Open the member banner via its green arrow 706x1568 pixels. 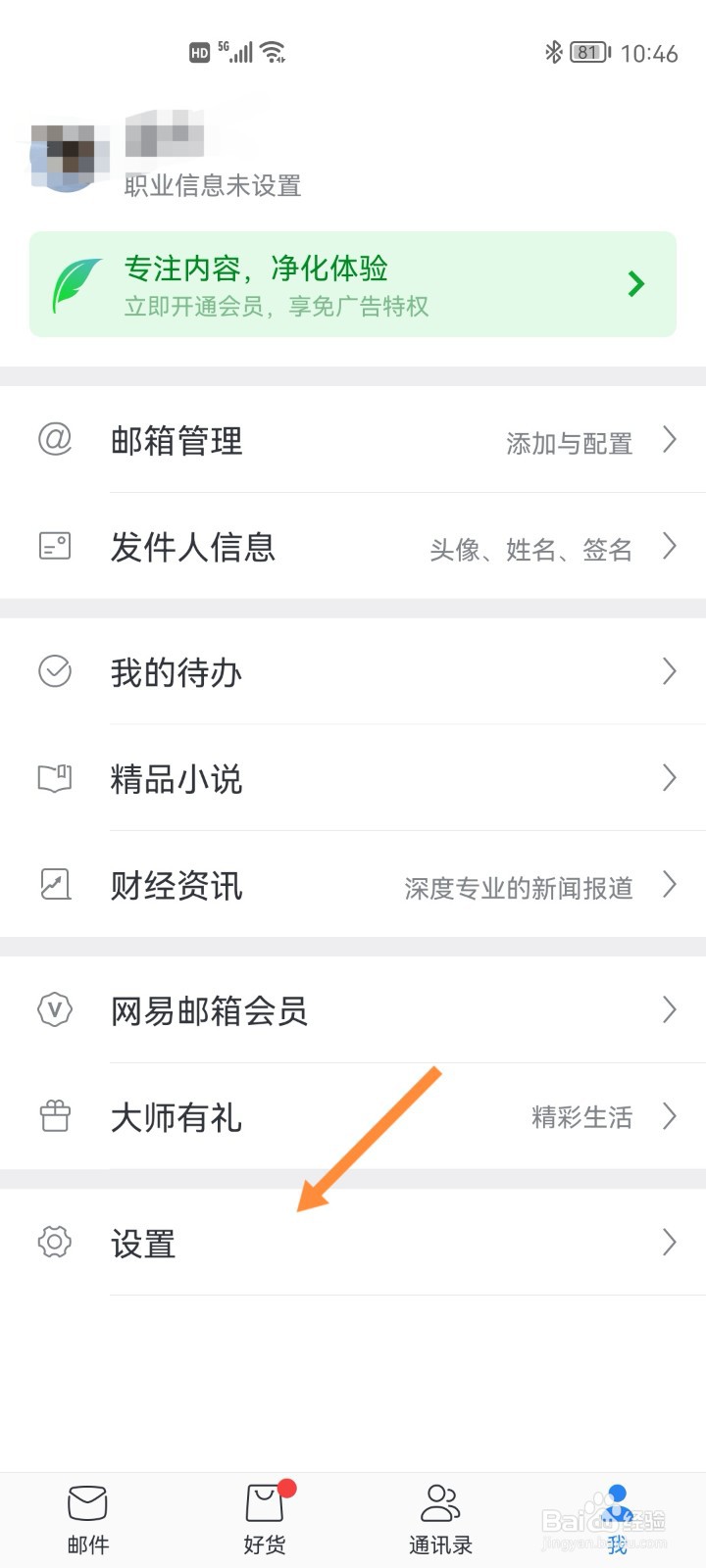pos(635,284)
